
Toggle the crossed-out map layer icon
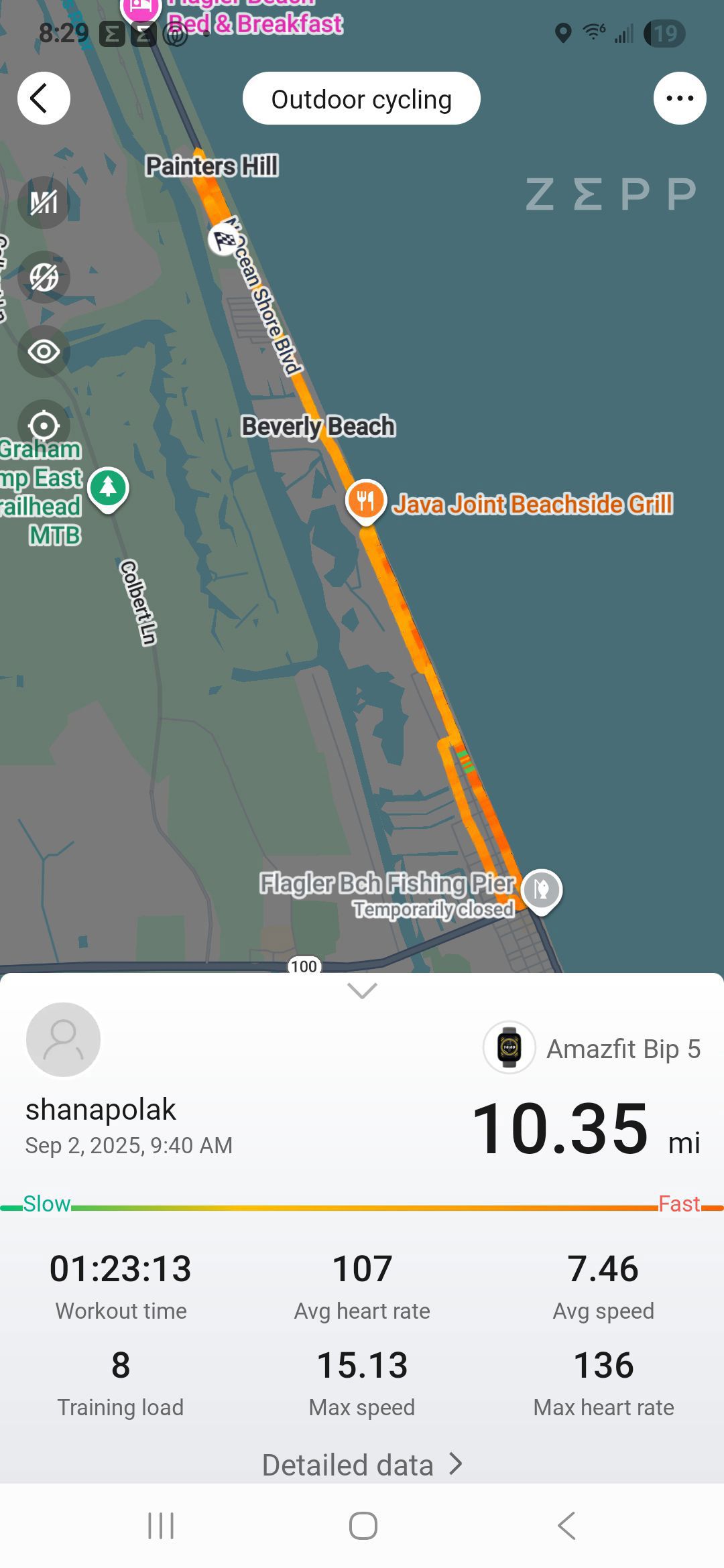tap(44, 277)
